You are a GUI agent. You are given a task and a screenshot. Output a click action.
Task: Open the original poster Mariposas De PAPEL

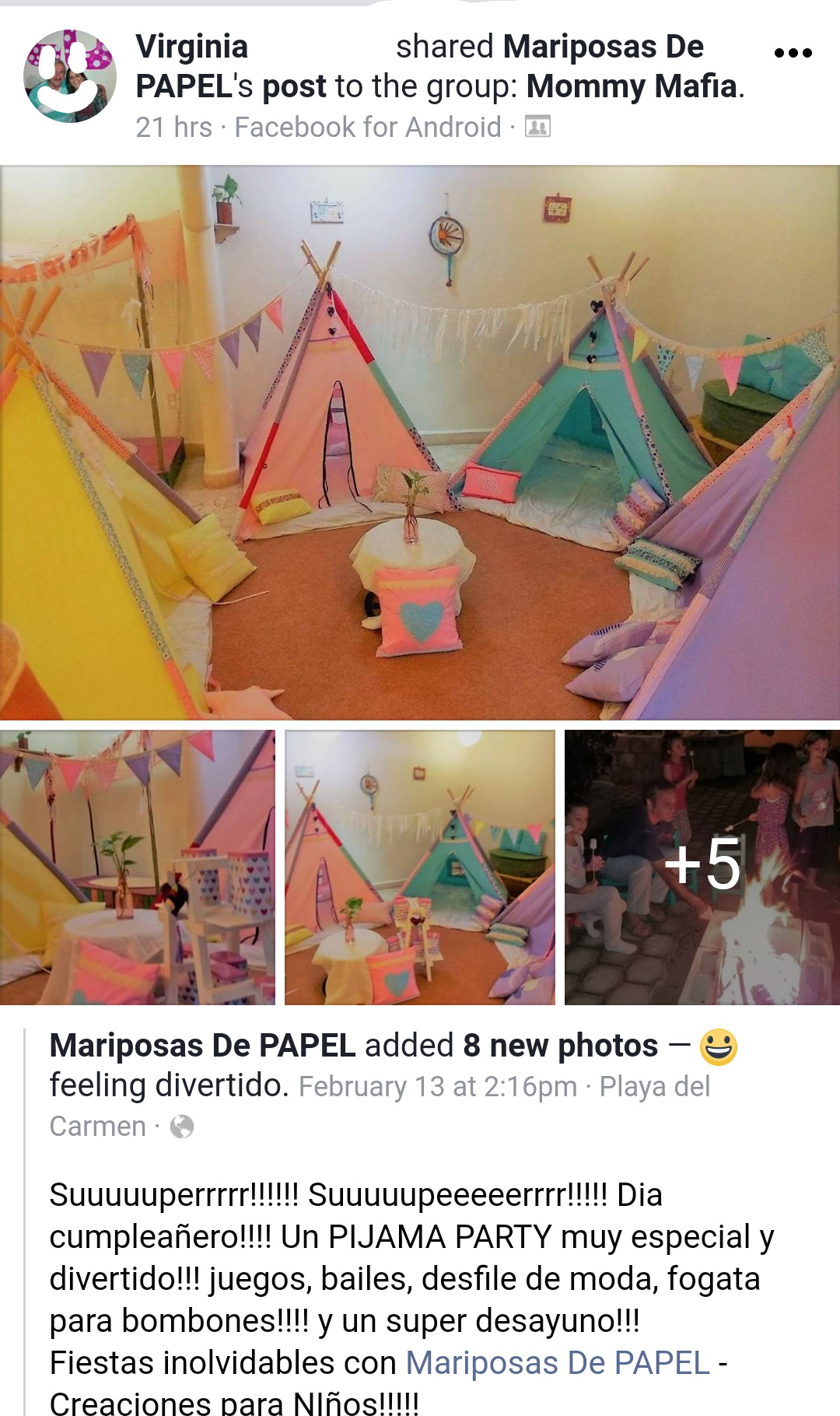coord(202,1046)
